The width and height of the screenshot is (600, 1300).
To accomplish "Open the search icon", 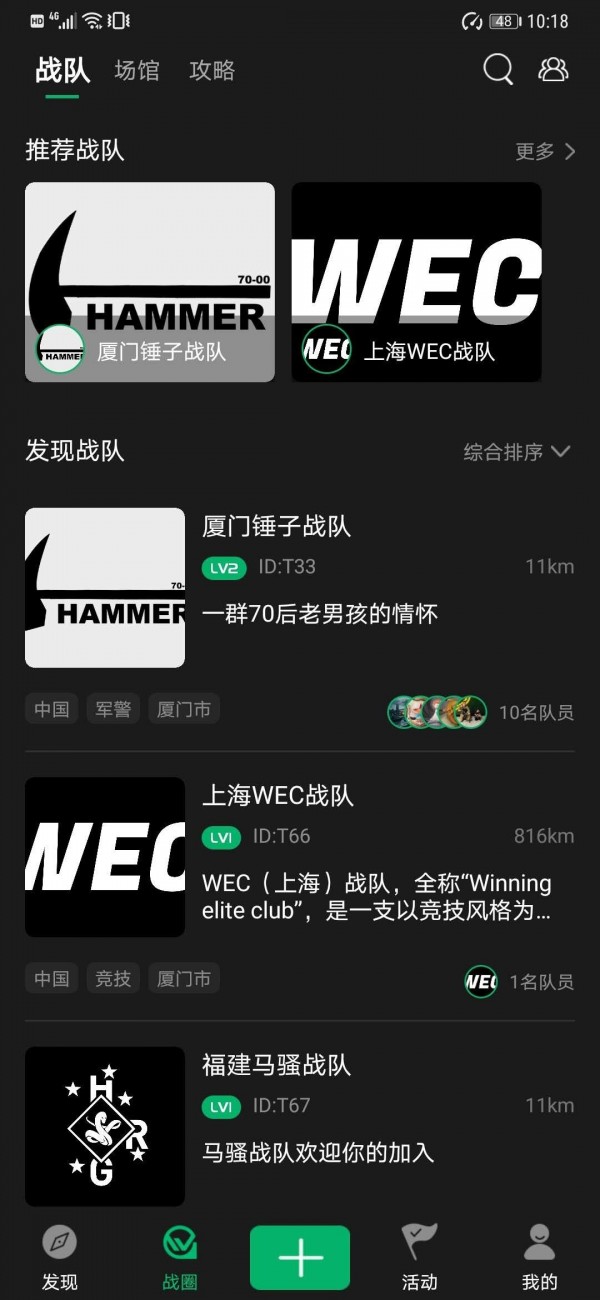I will point(498,69).
